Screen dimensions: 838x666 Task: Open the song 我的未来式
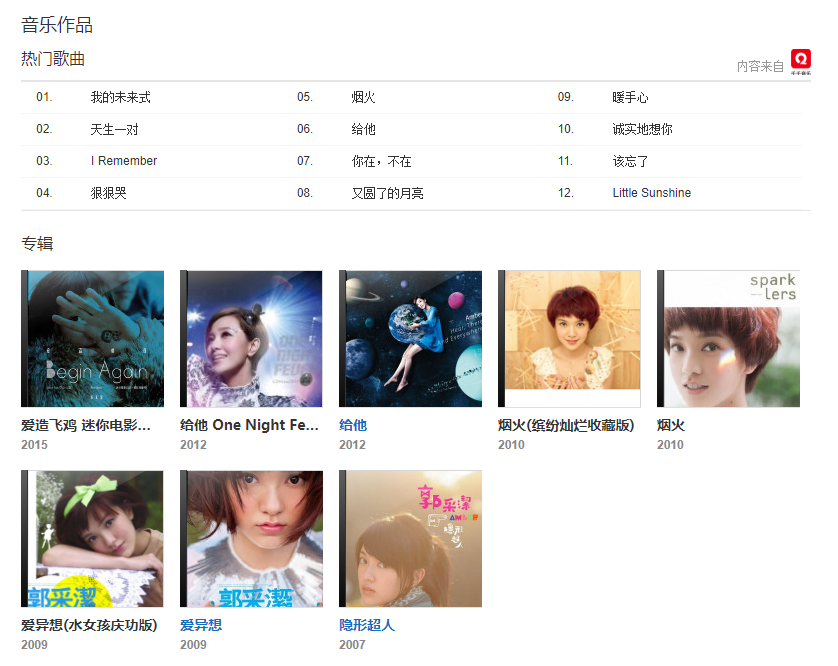tap(120, 97)
